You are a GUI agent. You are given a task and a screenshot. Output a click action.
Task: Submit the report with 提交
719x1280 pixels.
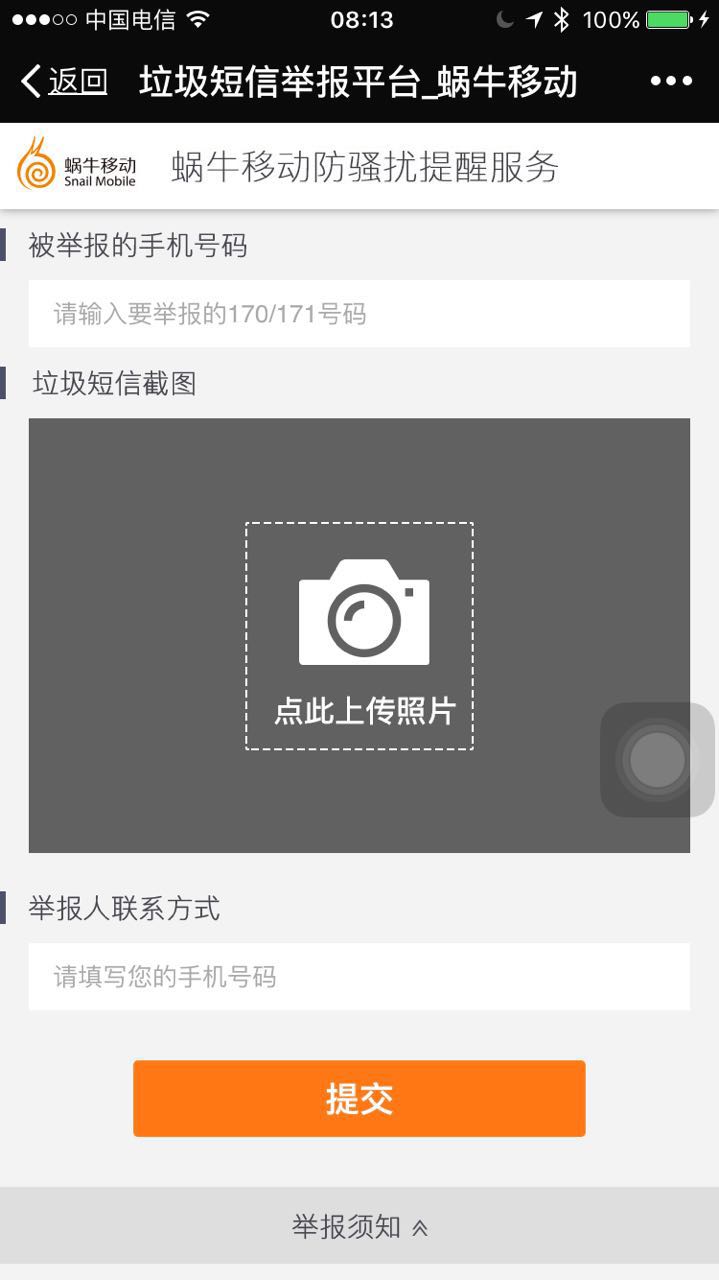click(x=359, y=1098)
